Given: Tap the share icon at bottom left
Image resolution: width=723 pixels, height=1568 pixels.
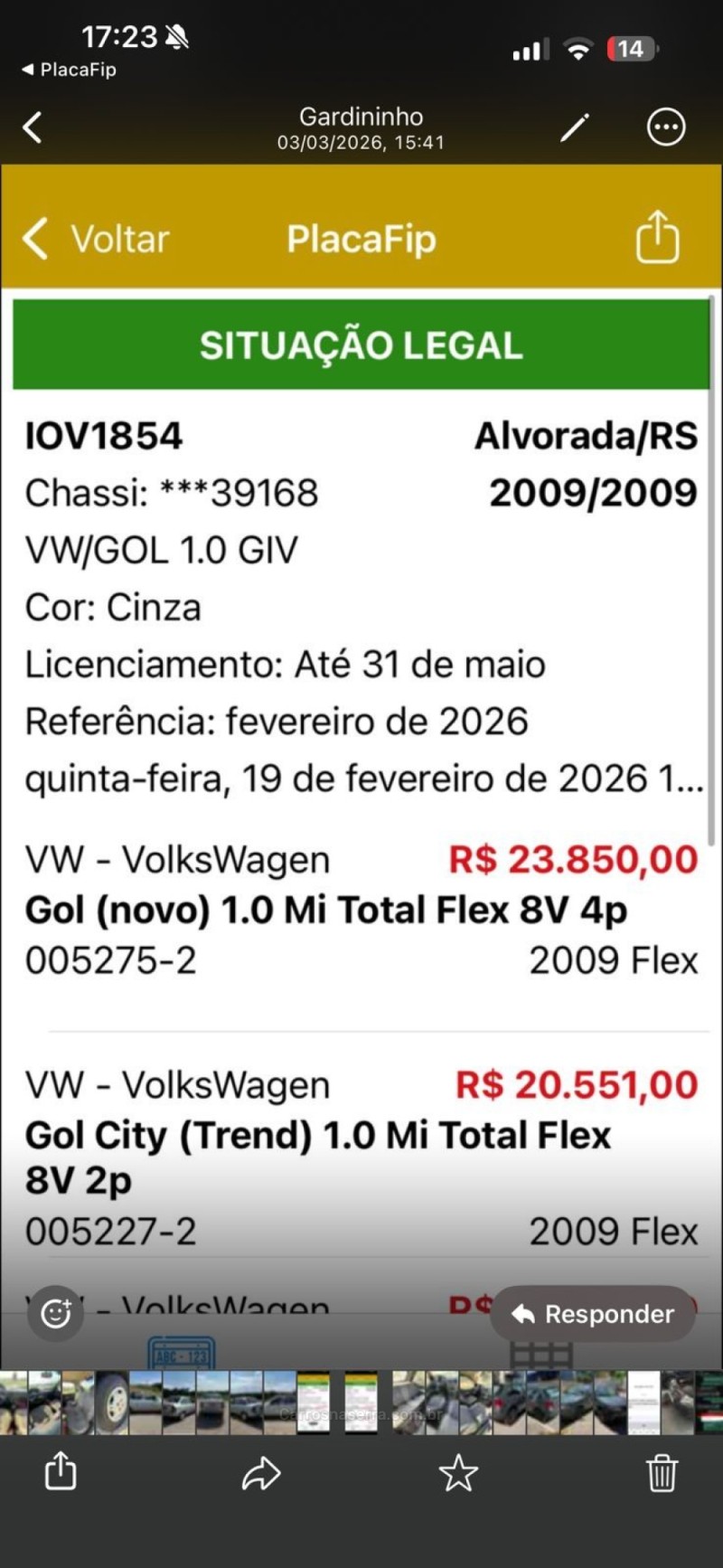Looking at the screenshot, I should (60, 1471).
